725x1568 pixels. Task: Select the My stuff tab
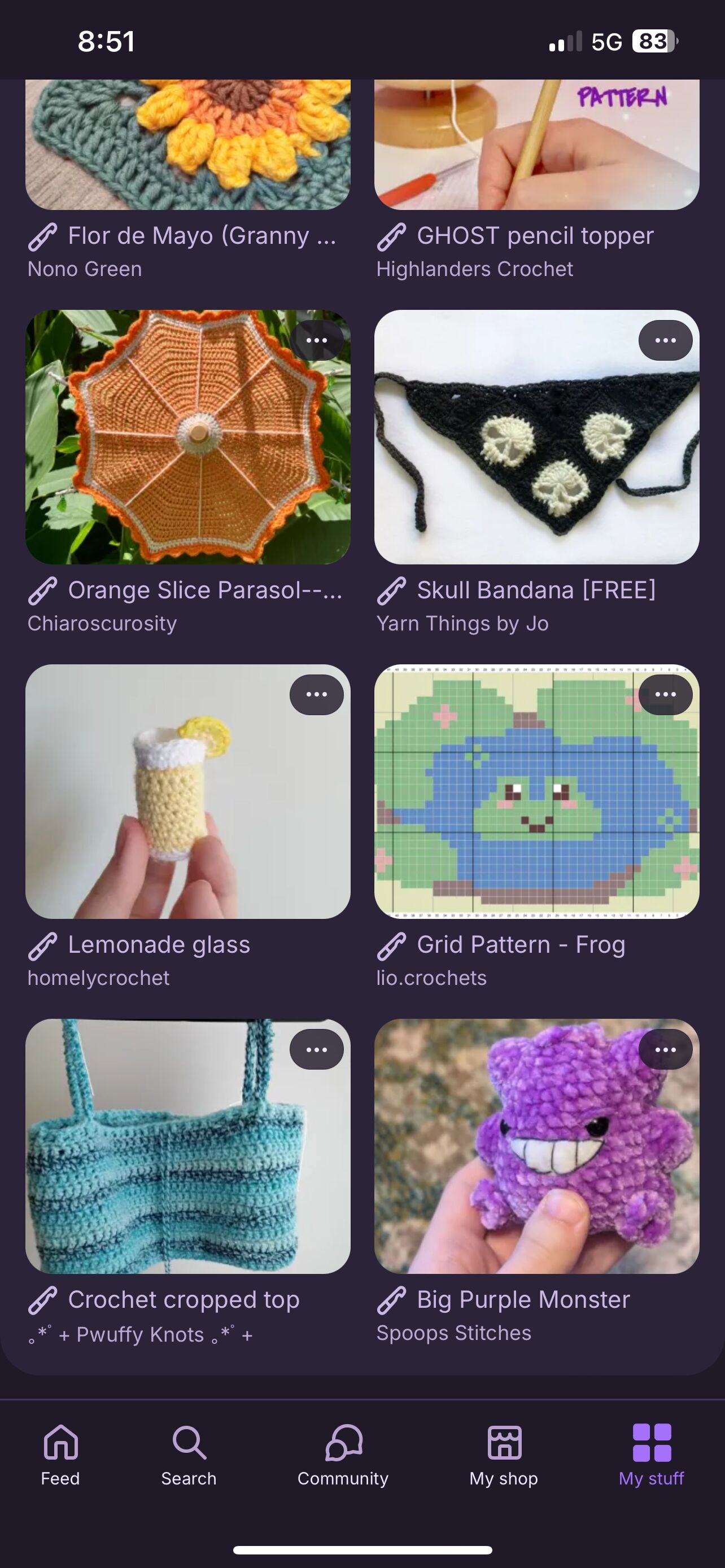point(652,1455)
